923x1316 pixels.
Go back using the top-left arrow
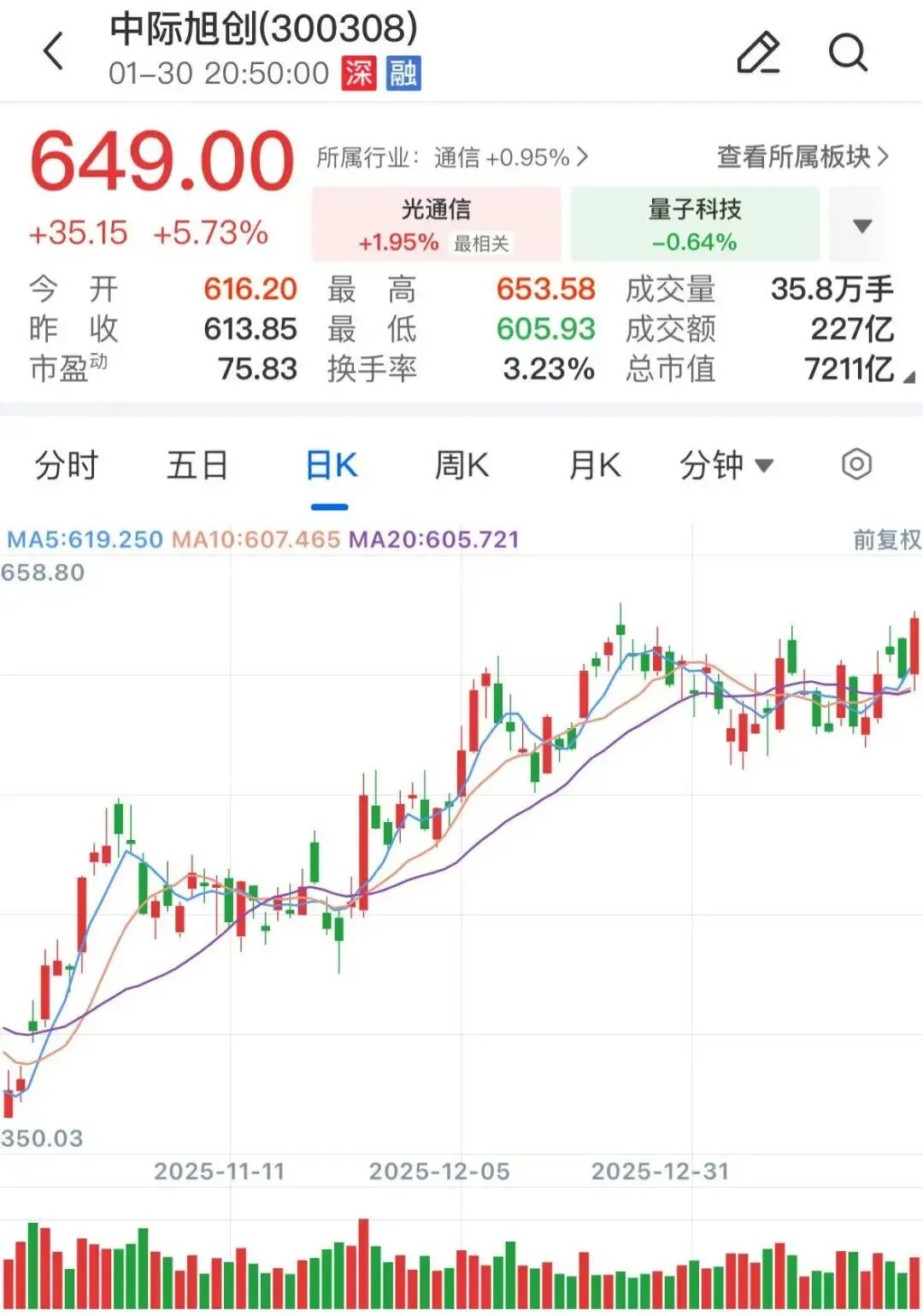54,51
